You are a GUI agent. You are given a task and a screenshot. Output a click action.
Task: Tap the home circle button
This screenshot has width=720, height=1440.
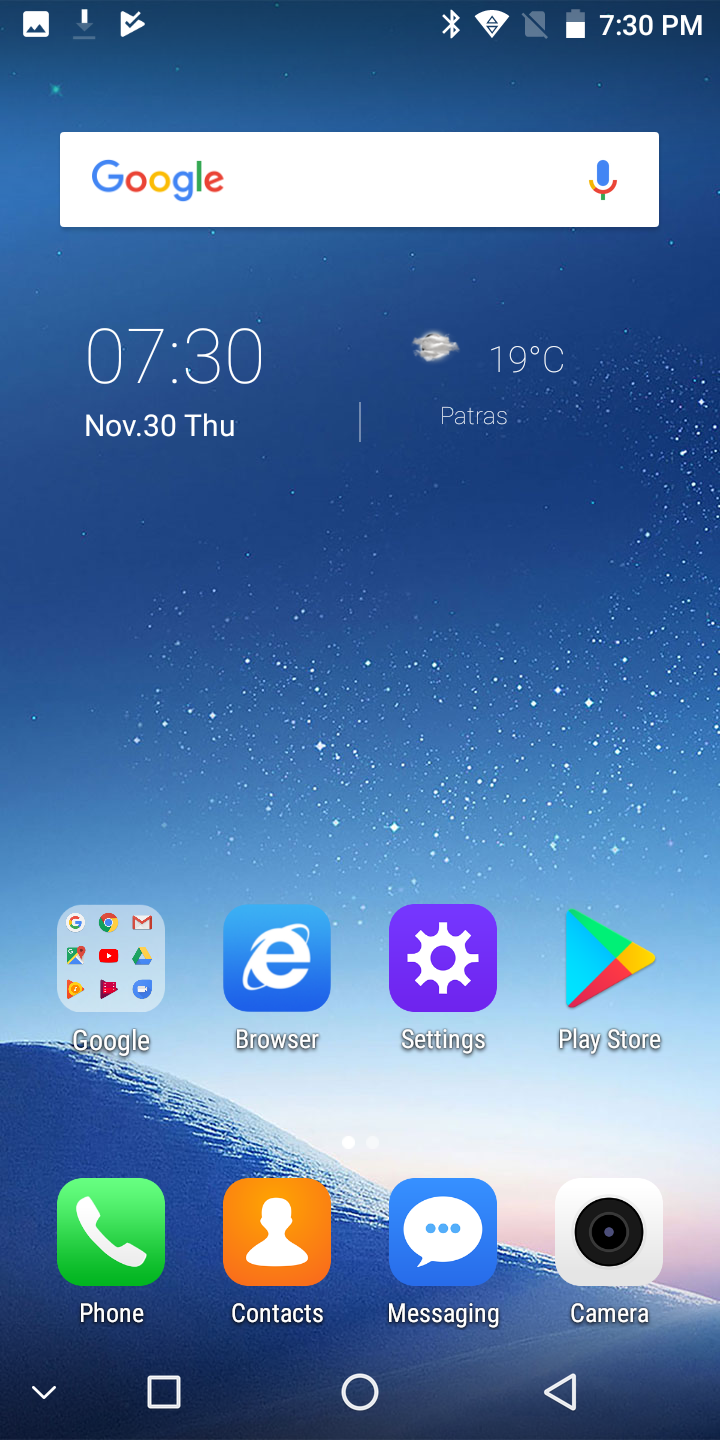coord(360,1392)
